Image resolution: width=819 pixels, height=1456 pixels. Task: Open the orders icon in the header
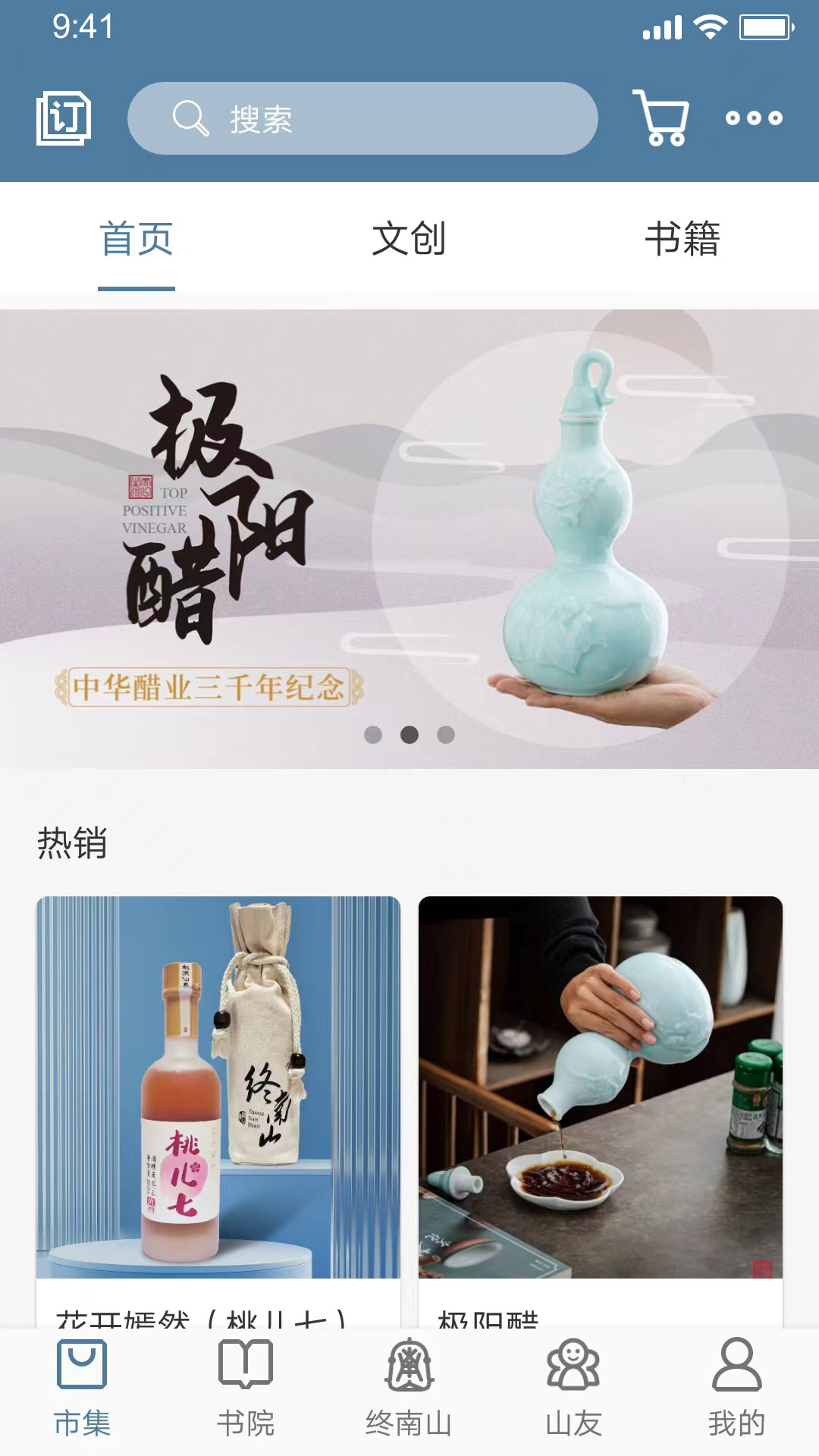point(64,118)
